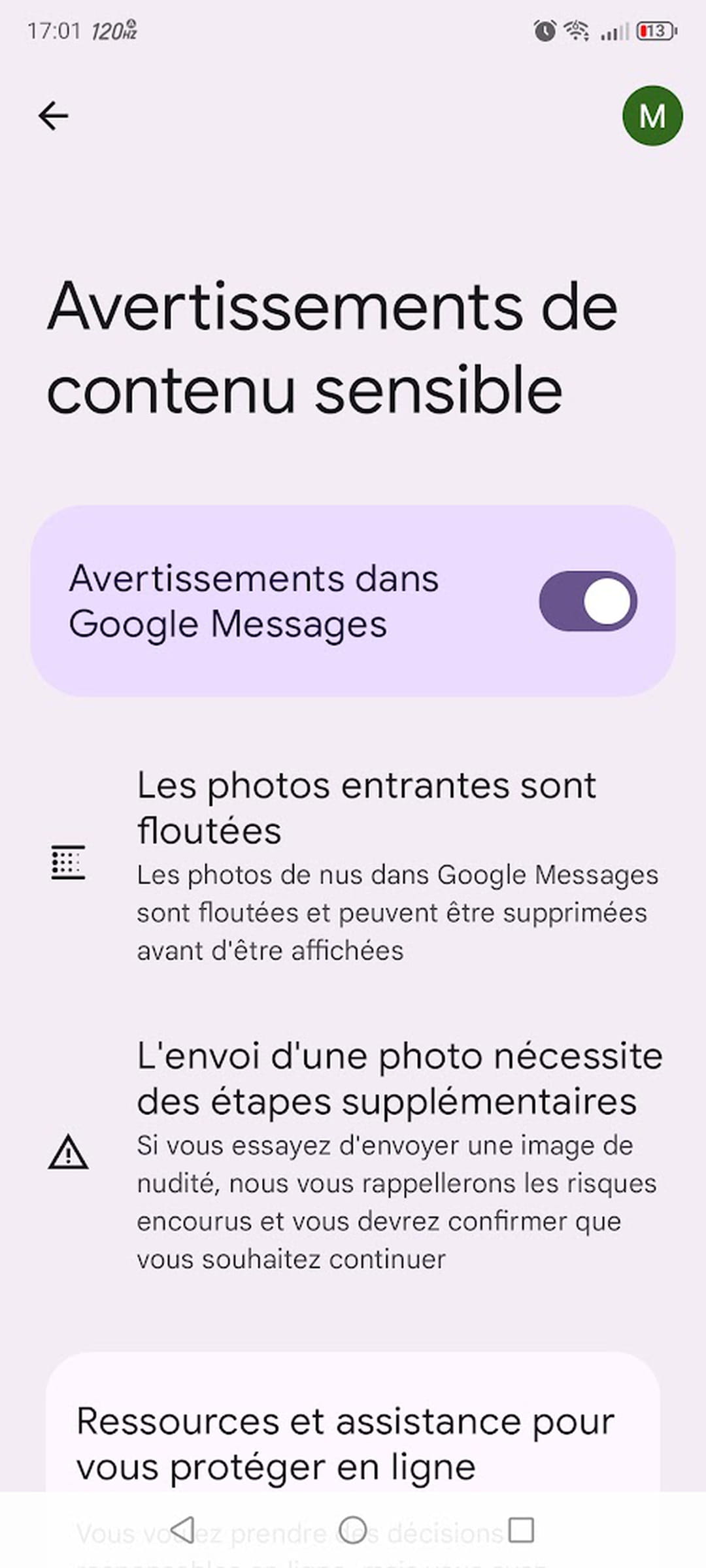Go back using the top arrow

click(x=53, y=116)
